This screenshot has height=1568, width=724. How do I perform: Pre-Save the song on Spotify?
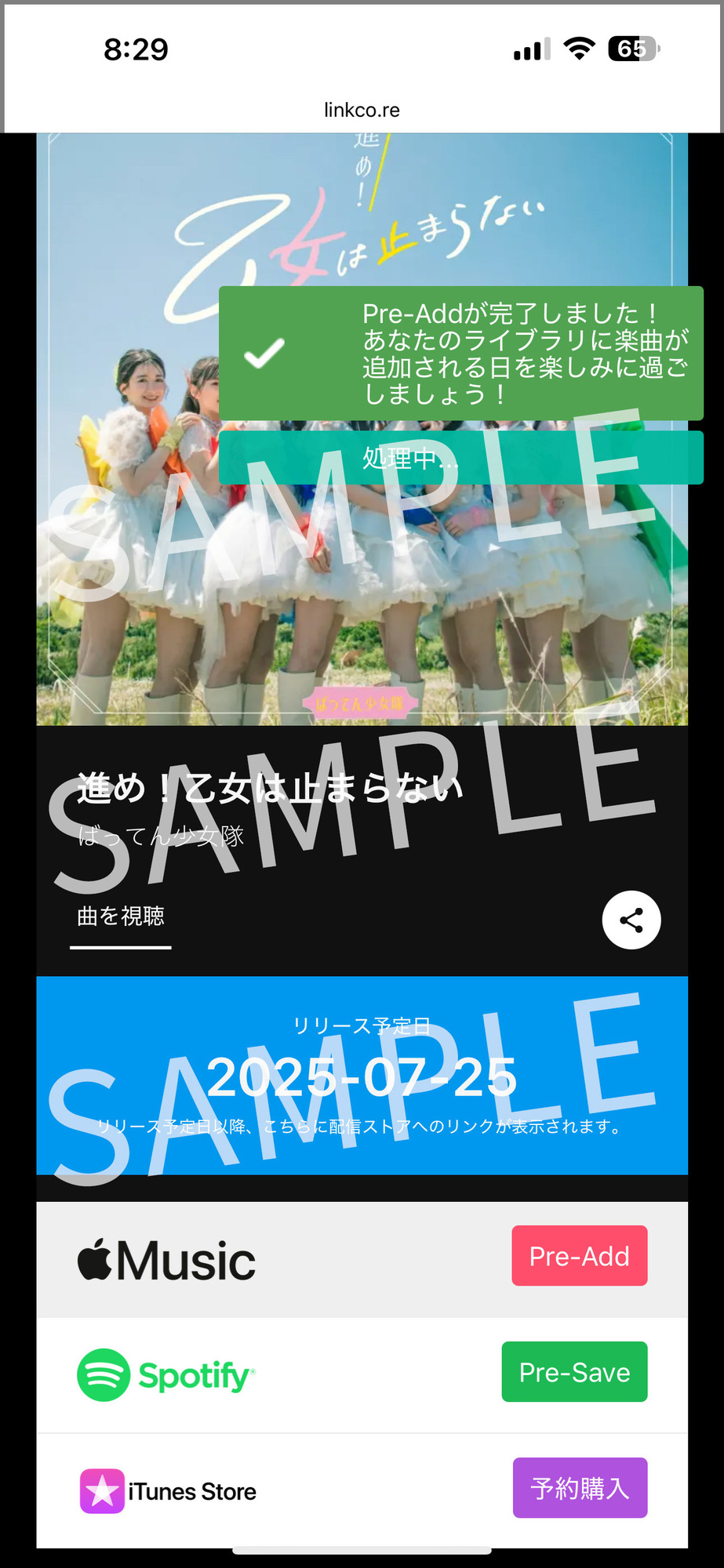click(574, 1372)
